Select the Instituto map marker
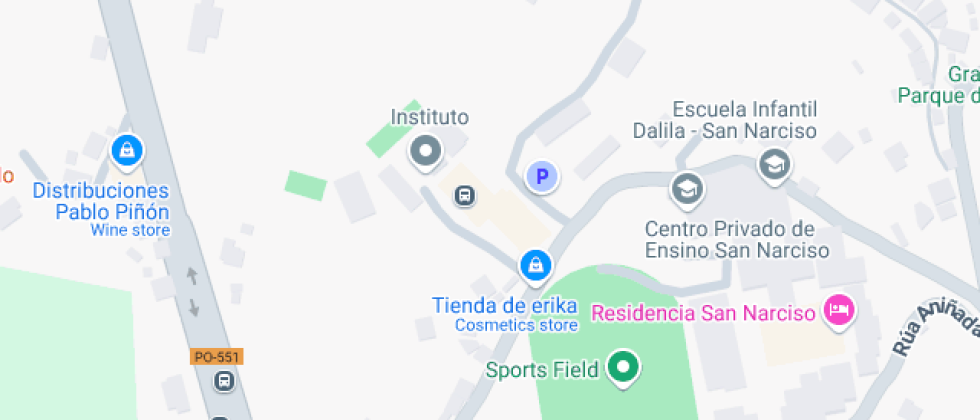 pyautogui.click(x=427, y=152)
